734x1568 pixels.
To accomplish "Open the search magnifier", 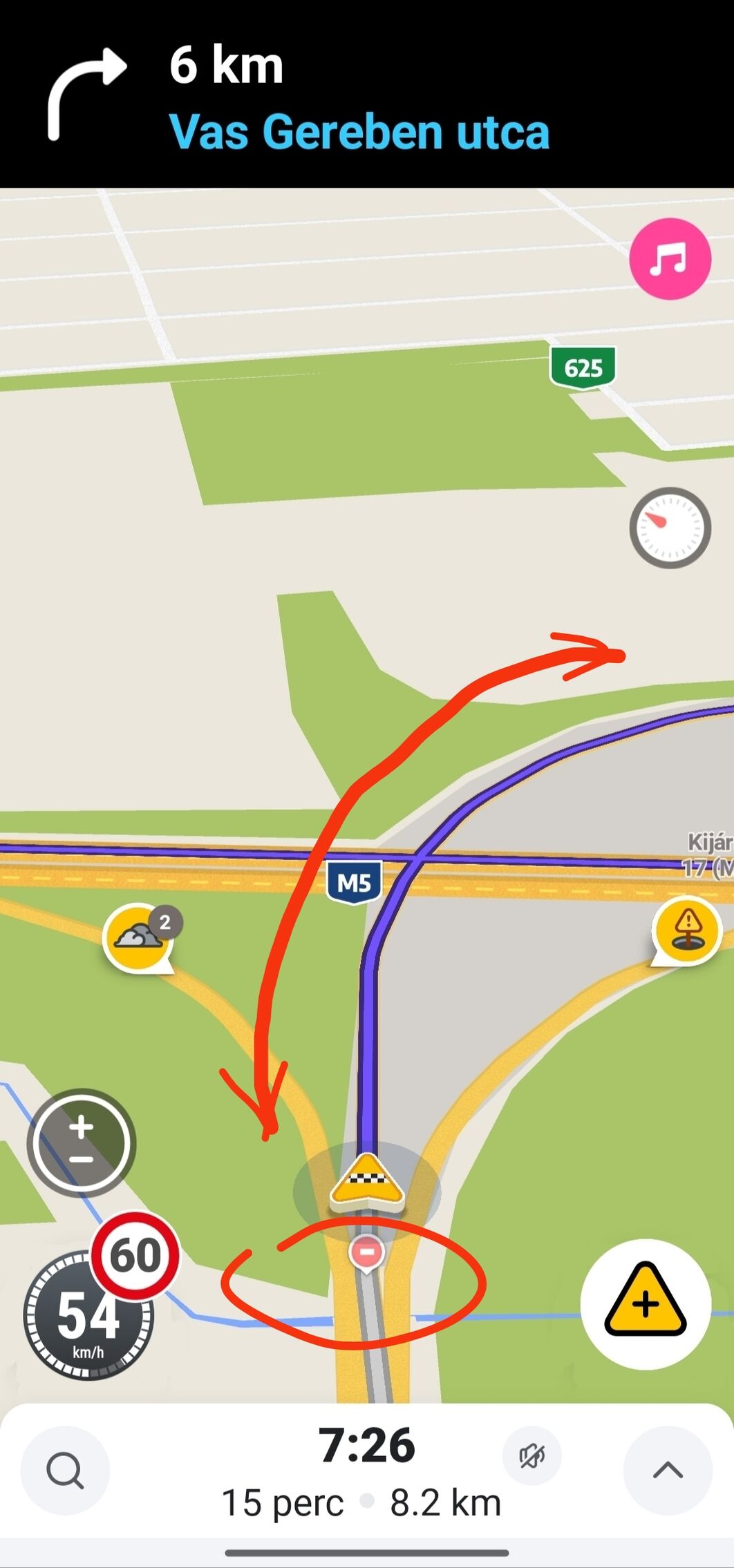I will [66, 1470].
